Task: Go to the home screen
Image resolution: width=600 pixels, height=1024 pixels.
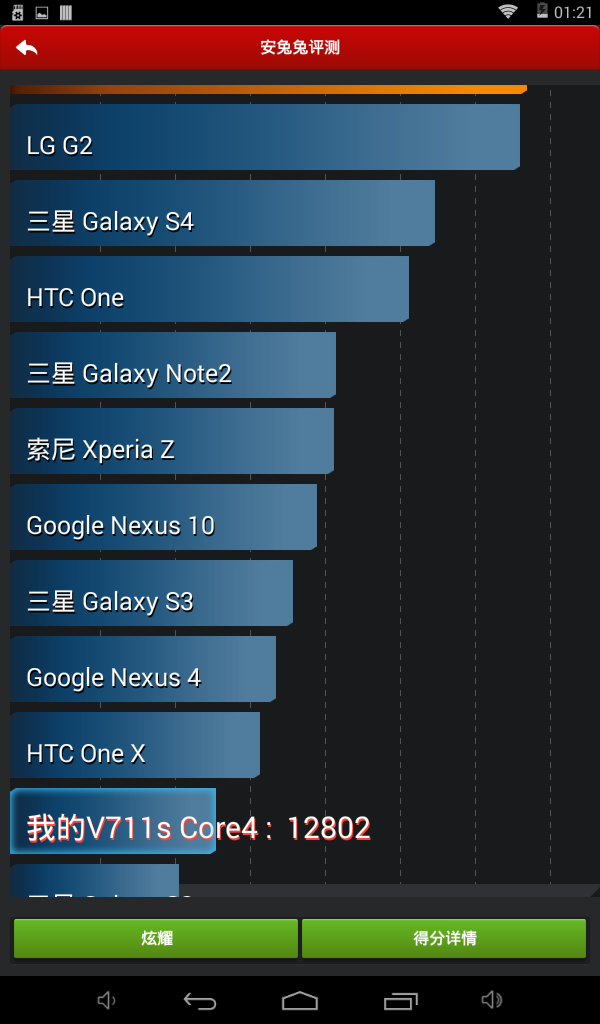Action: tap(300, 1000)
